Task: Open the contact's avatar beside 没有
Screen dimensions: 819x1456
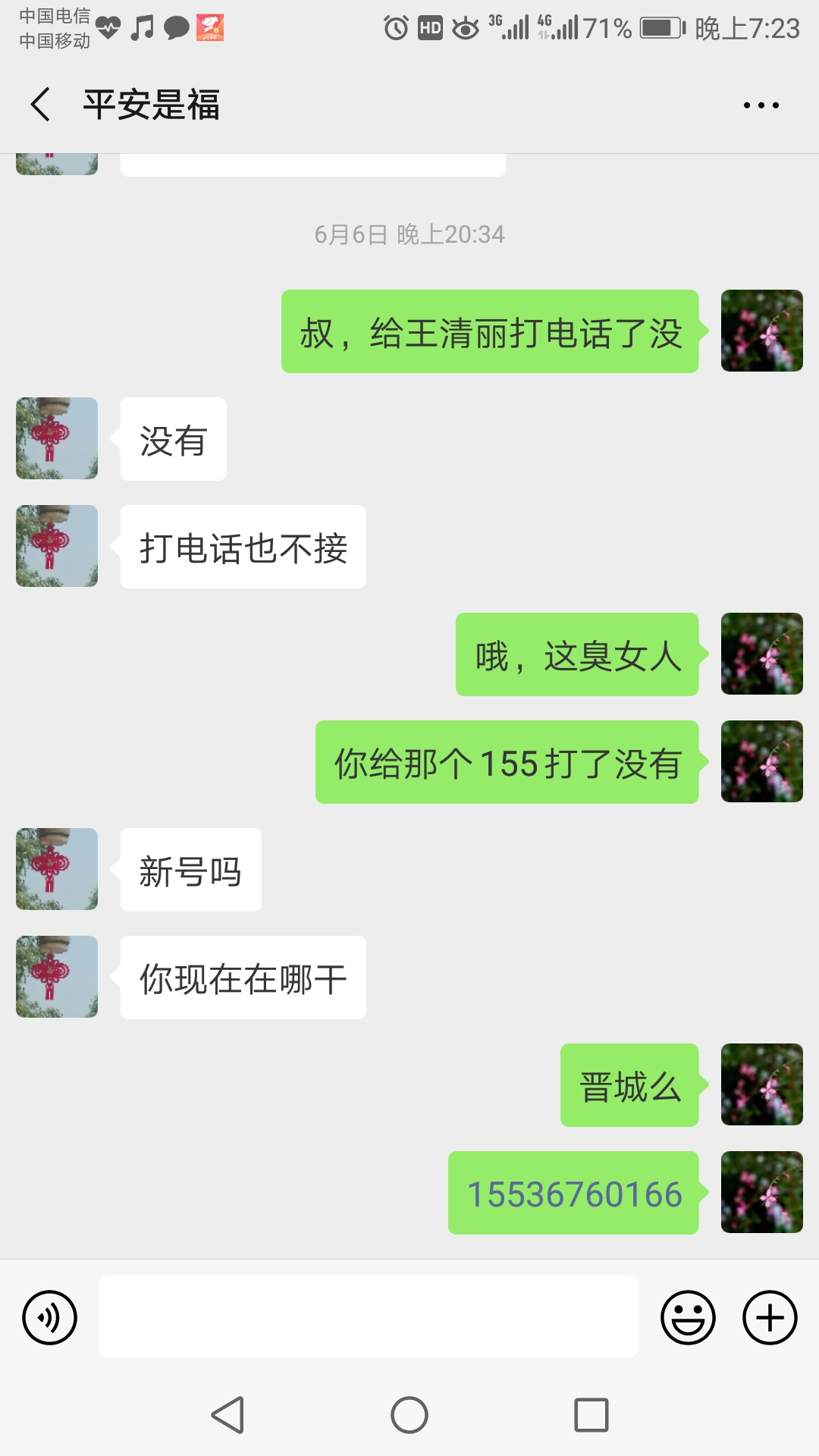Action: coord(57,438)
